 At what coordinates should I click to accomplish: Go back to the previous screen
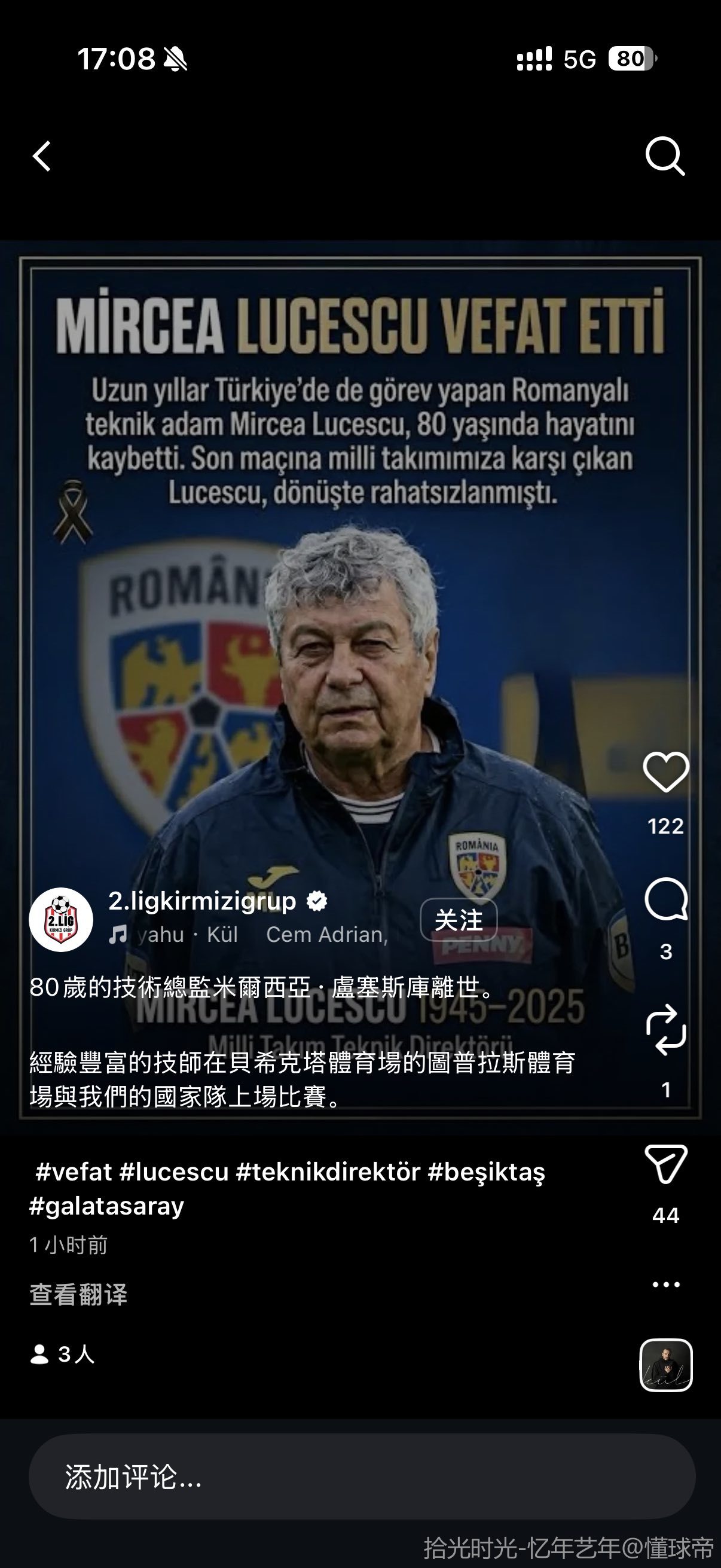pos(42,157)
